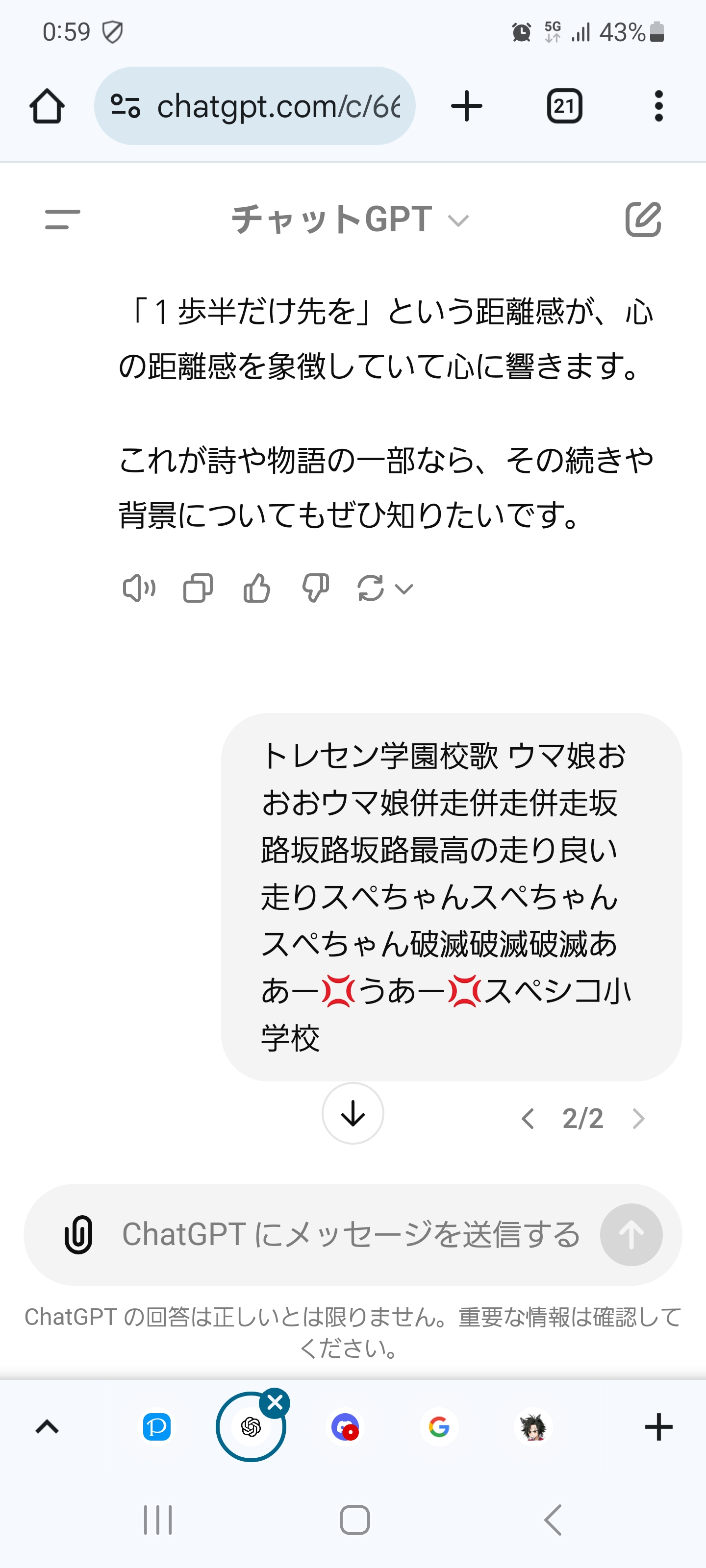Screen dimensions: 706x1568
Task: Focus the ChatGPT message input field
Action: (350, 1234)
